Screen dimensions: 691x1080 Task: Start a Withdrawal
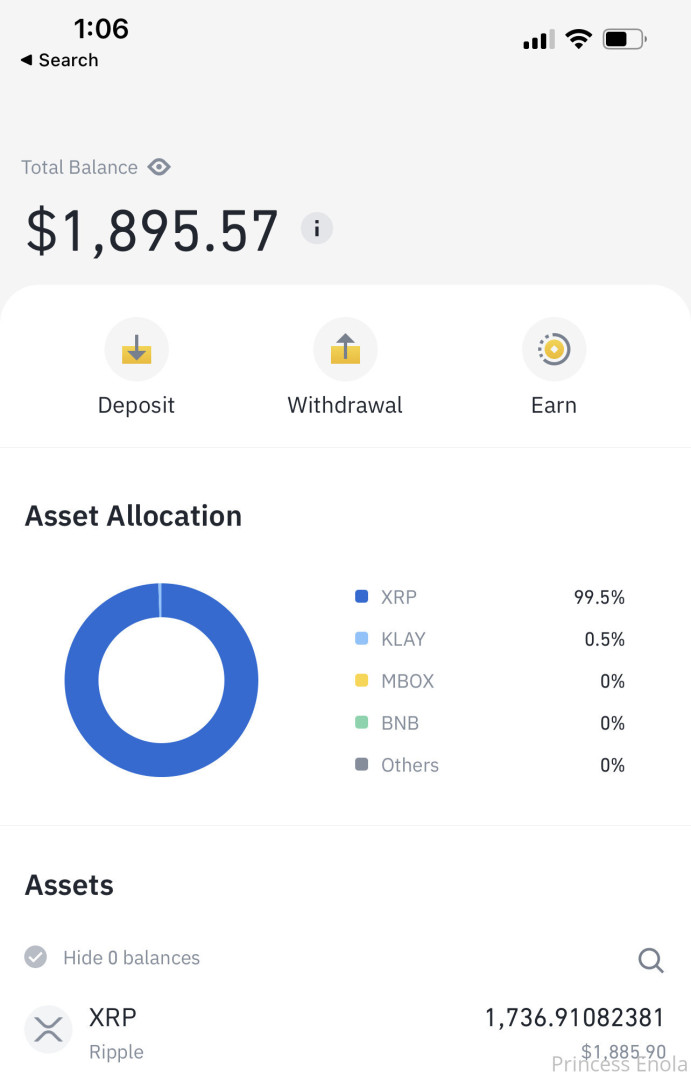click(345, 351)
